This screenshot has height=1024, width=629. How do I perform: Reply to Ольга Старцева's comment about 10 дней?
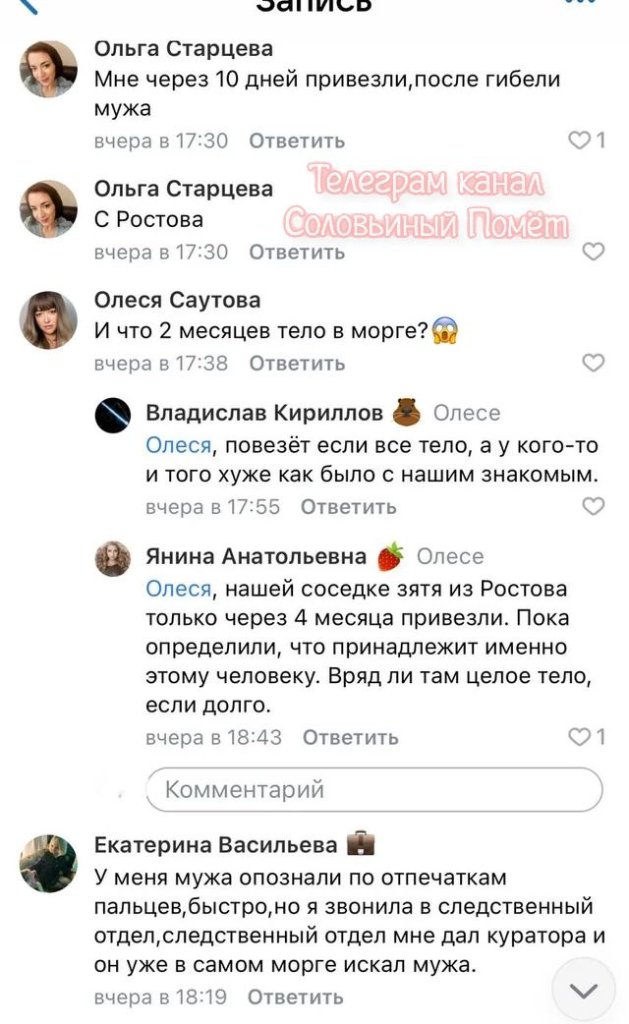[x=297, y=141]
